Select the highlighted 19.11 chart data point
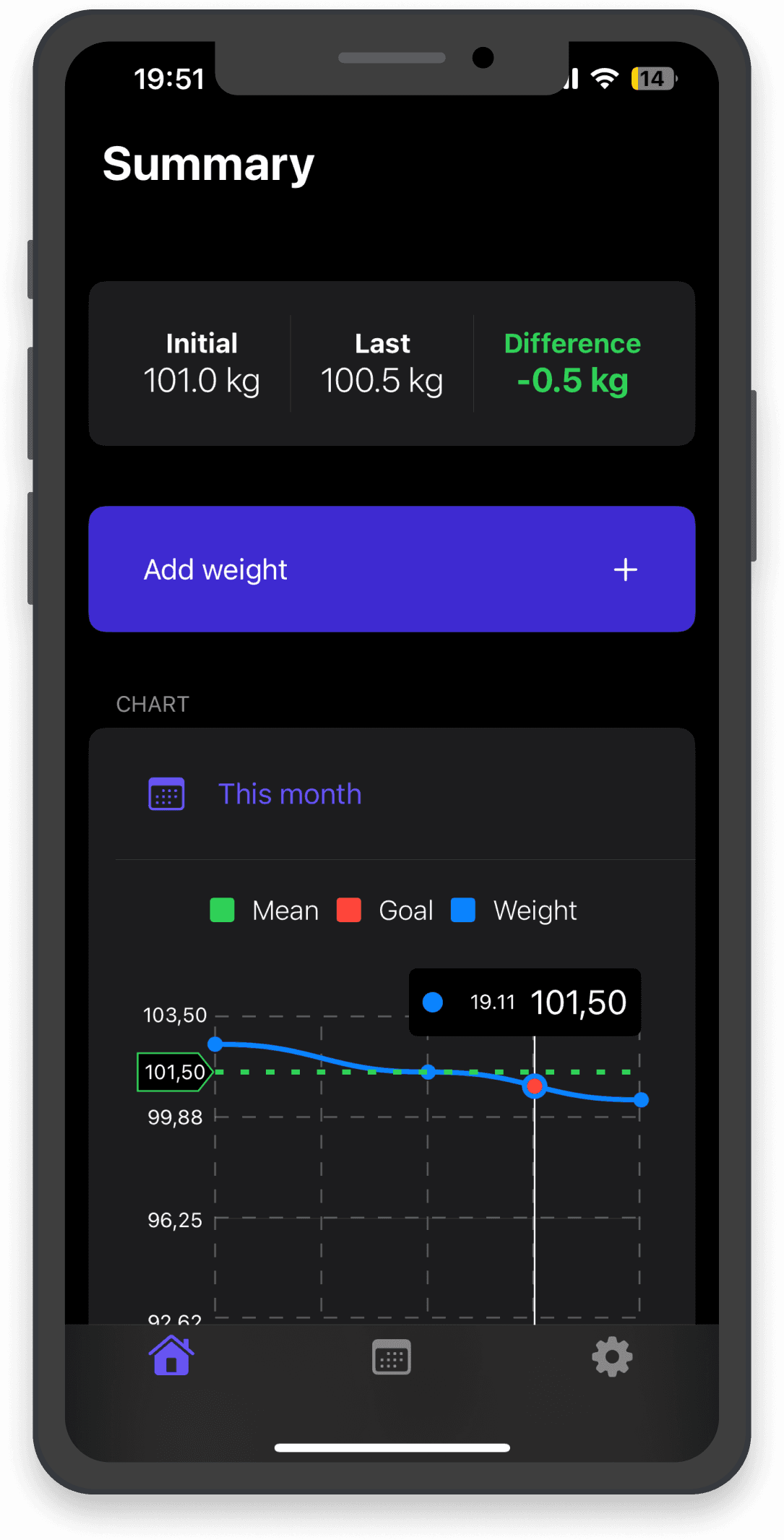 click(x=535, y=1086)
